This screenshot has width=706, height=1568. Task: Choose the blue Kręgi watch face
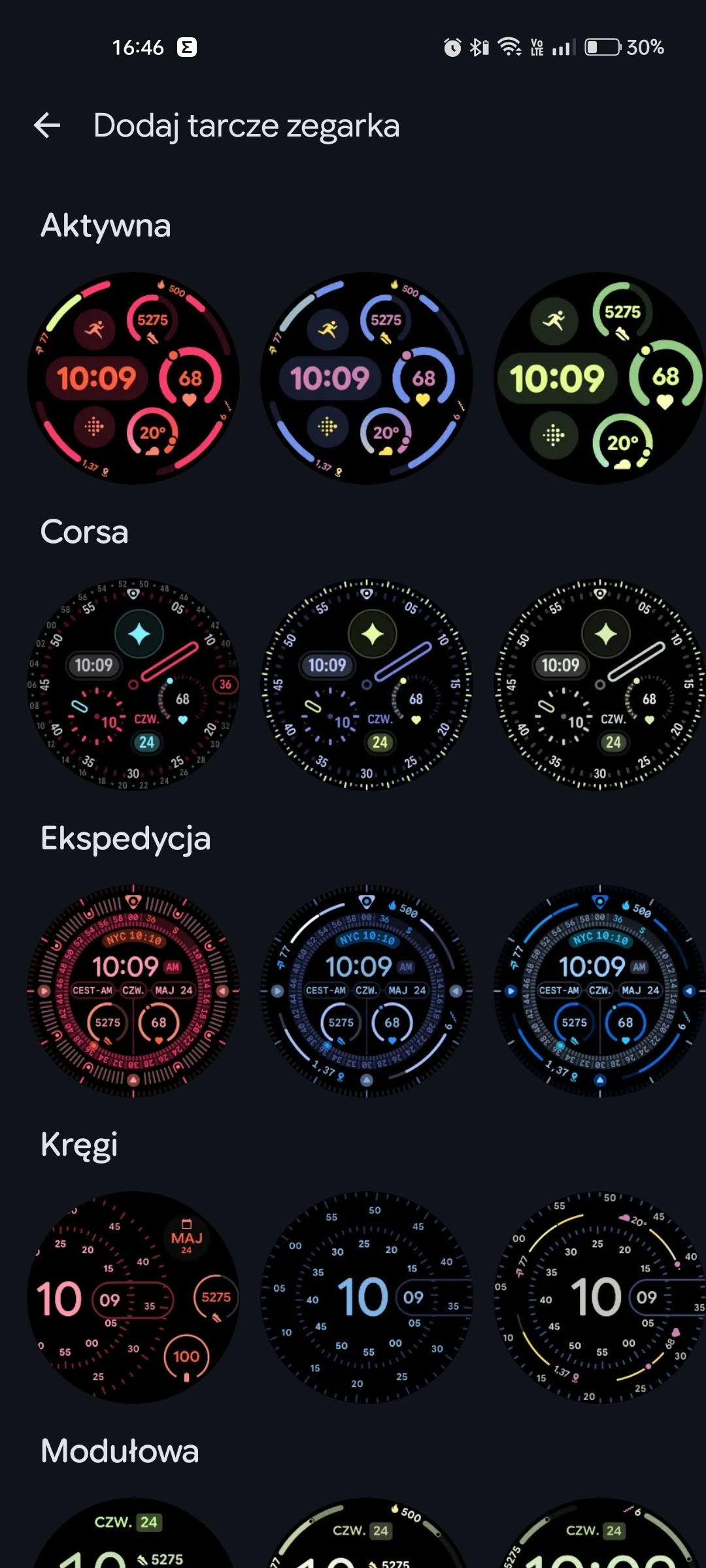pyautogui.click(x=367, y=1298)
